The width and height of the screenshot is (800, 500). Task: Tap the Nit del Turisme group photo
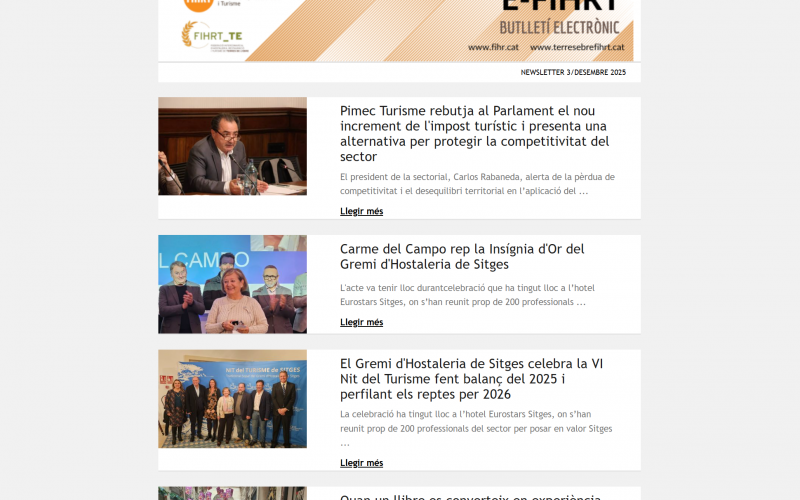tap(232, 399)
